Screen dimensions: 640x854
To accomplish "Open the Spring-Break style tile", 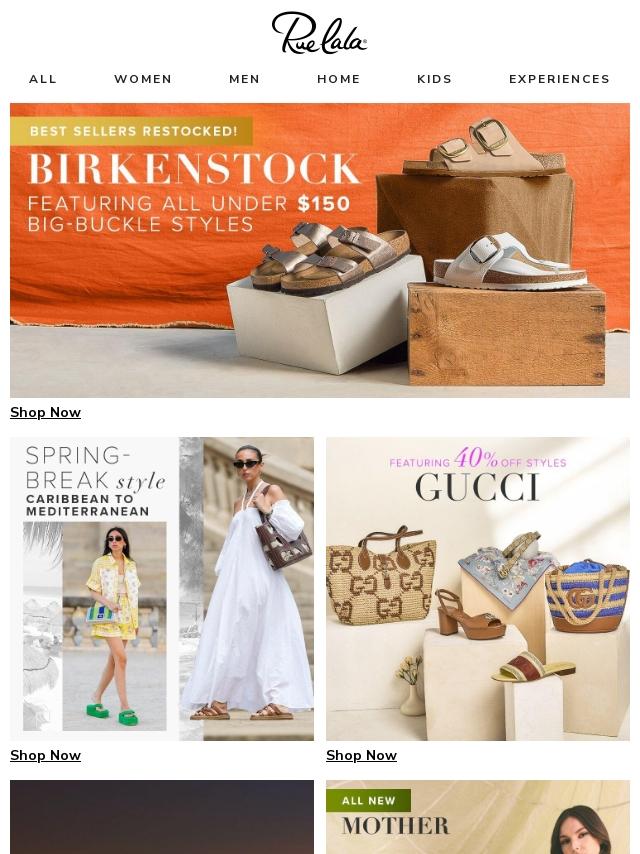I will pos(162,588).
